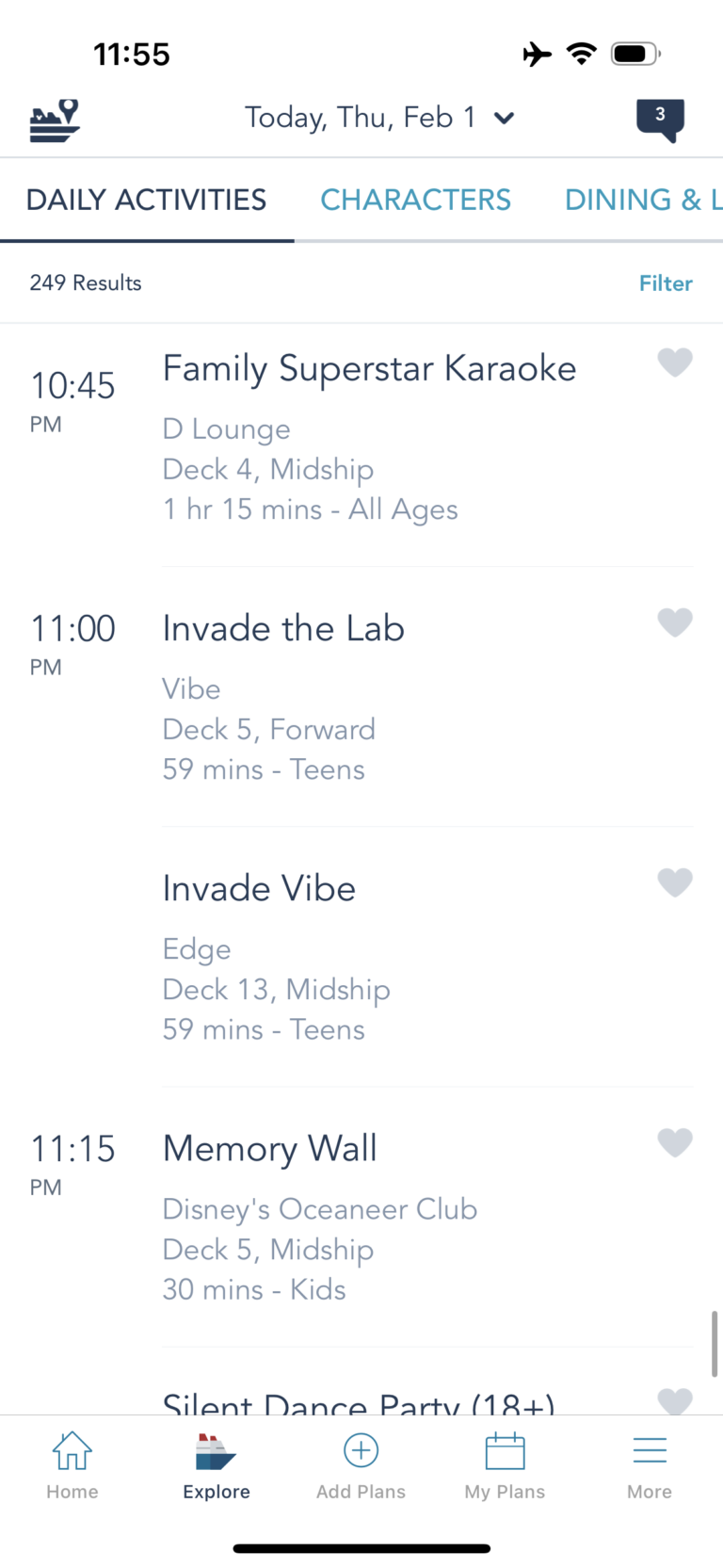Open the Add Plans tab
The image size is (723, 1568).
361,1464
